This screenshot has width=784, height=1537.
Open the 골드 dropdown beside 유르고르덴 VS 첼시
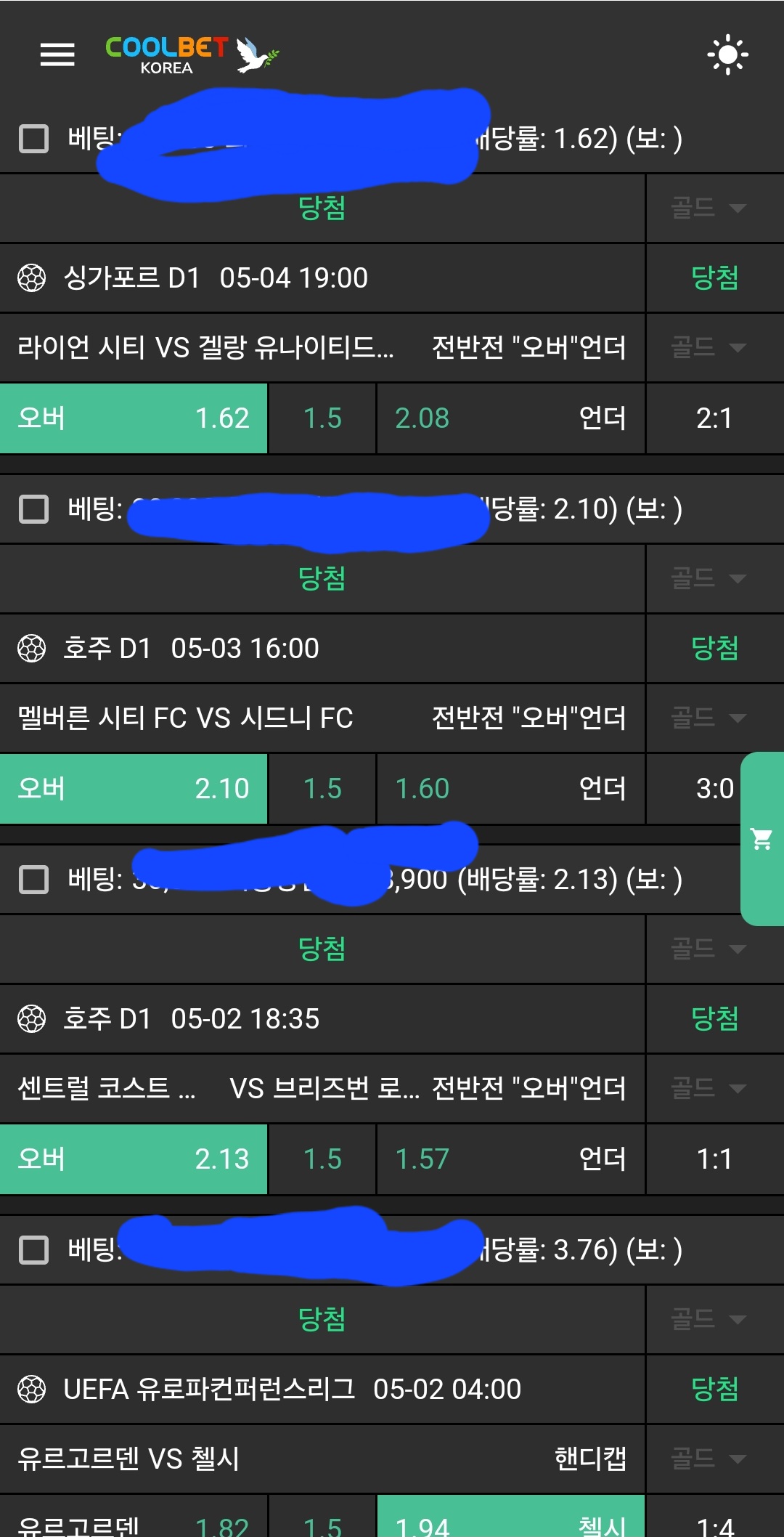click(x=709, y=1459)
